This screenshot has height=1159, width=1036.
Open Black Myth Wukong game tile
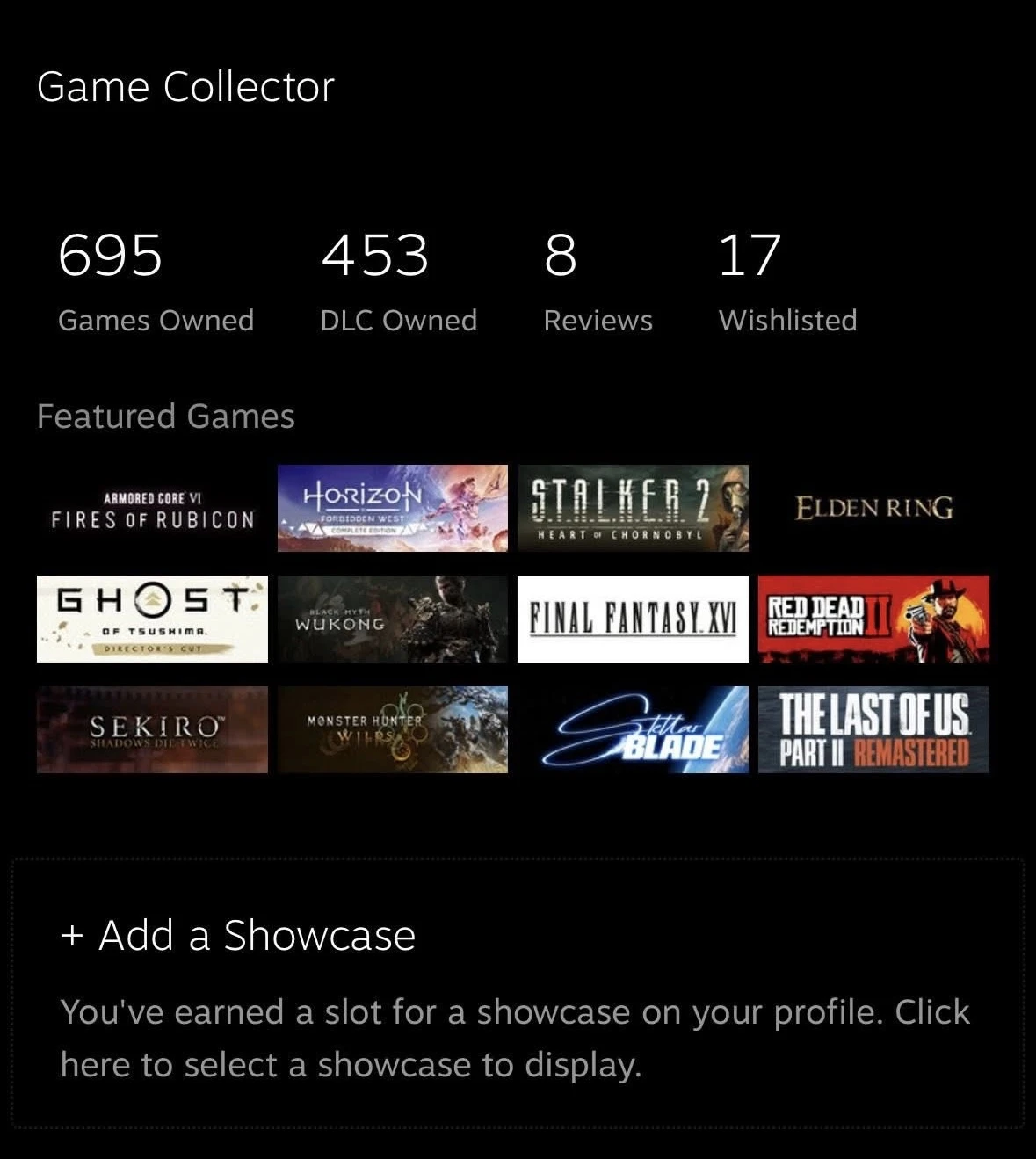click(392, 619)
